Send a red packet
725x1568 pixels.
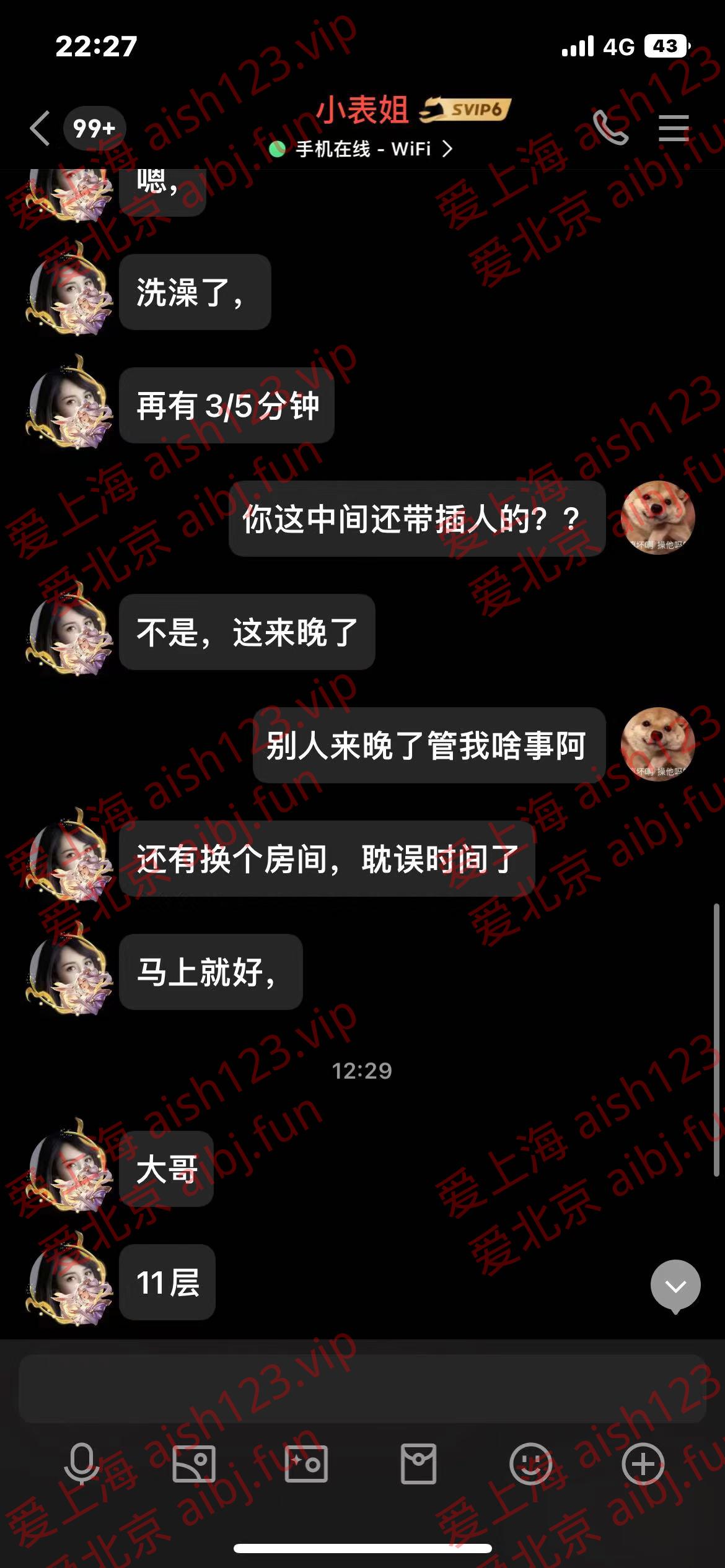point(418,1464)
